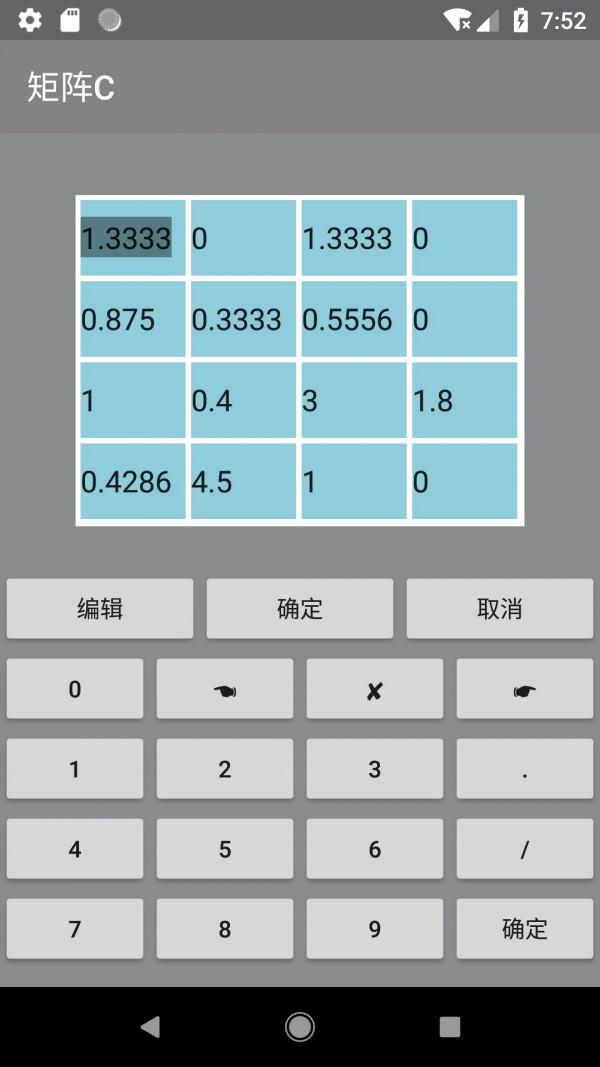Select the matrix cell containing 4.5
Viewport: 600px width, 1067px height.
243,482
